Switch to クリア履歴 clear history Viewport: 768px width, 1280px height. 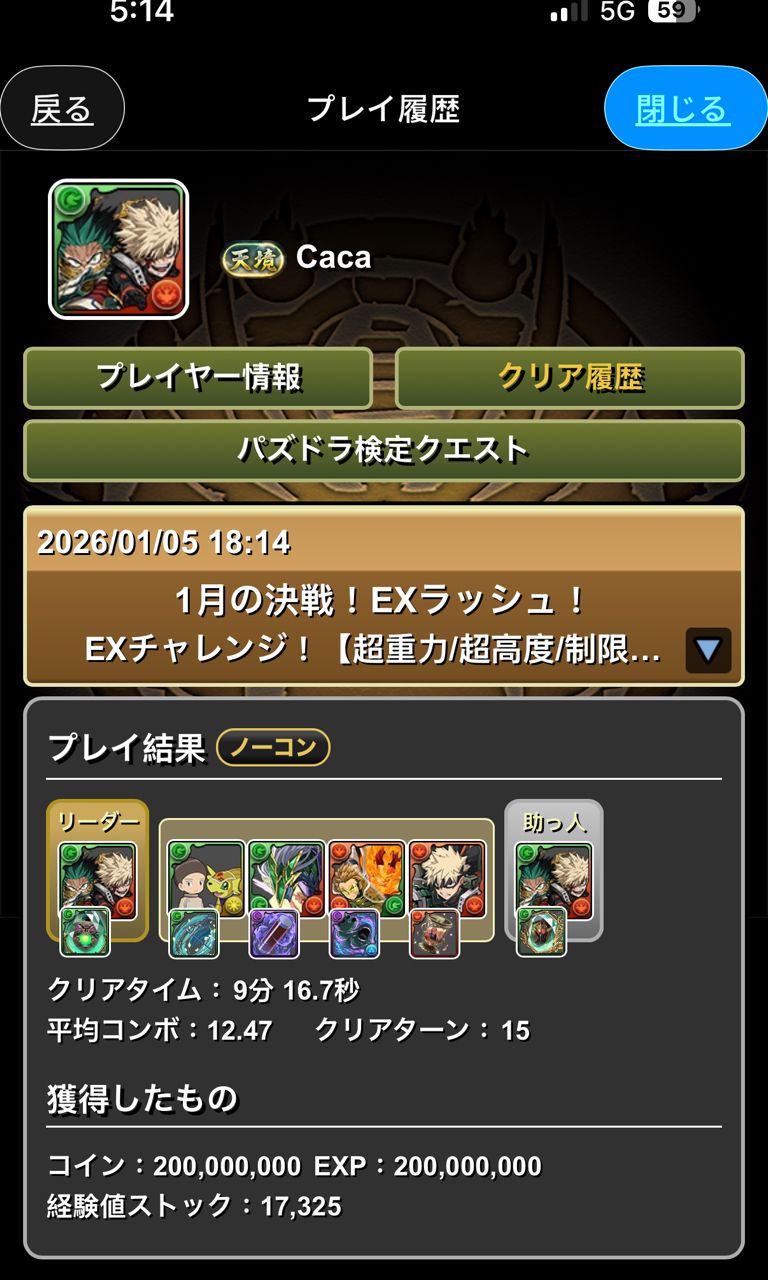(x=570, y=378)
